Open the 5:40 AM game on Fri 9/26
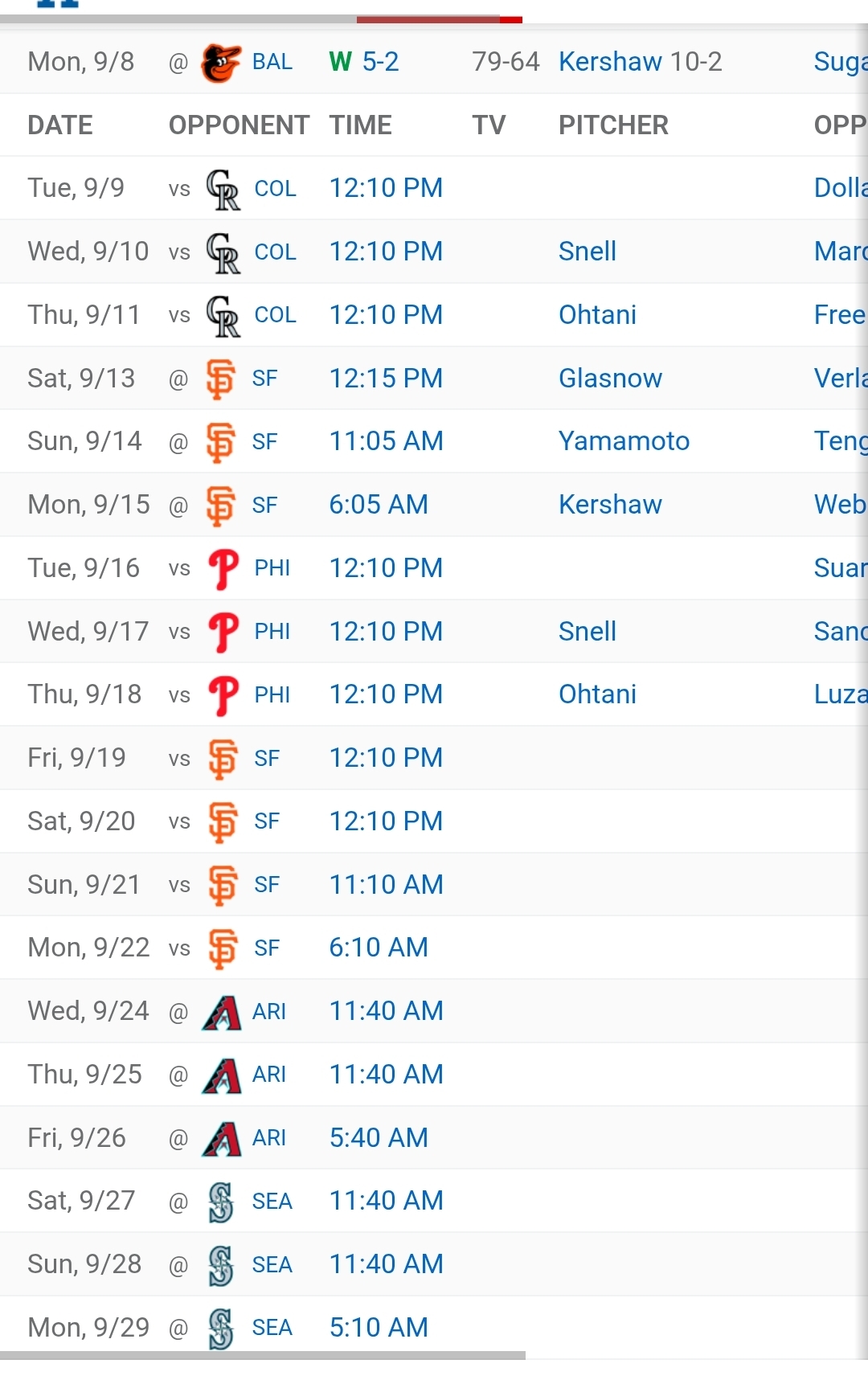This screenshot has height=1376, width=868. [x=379, y=1138]
